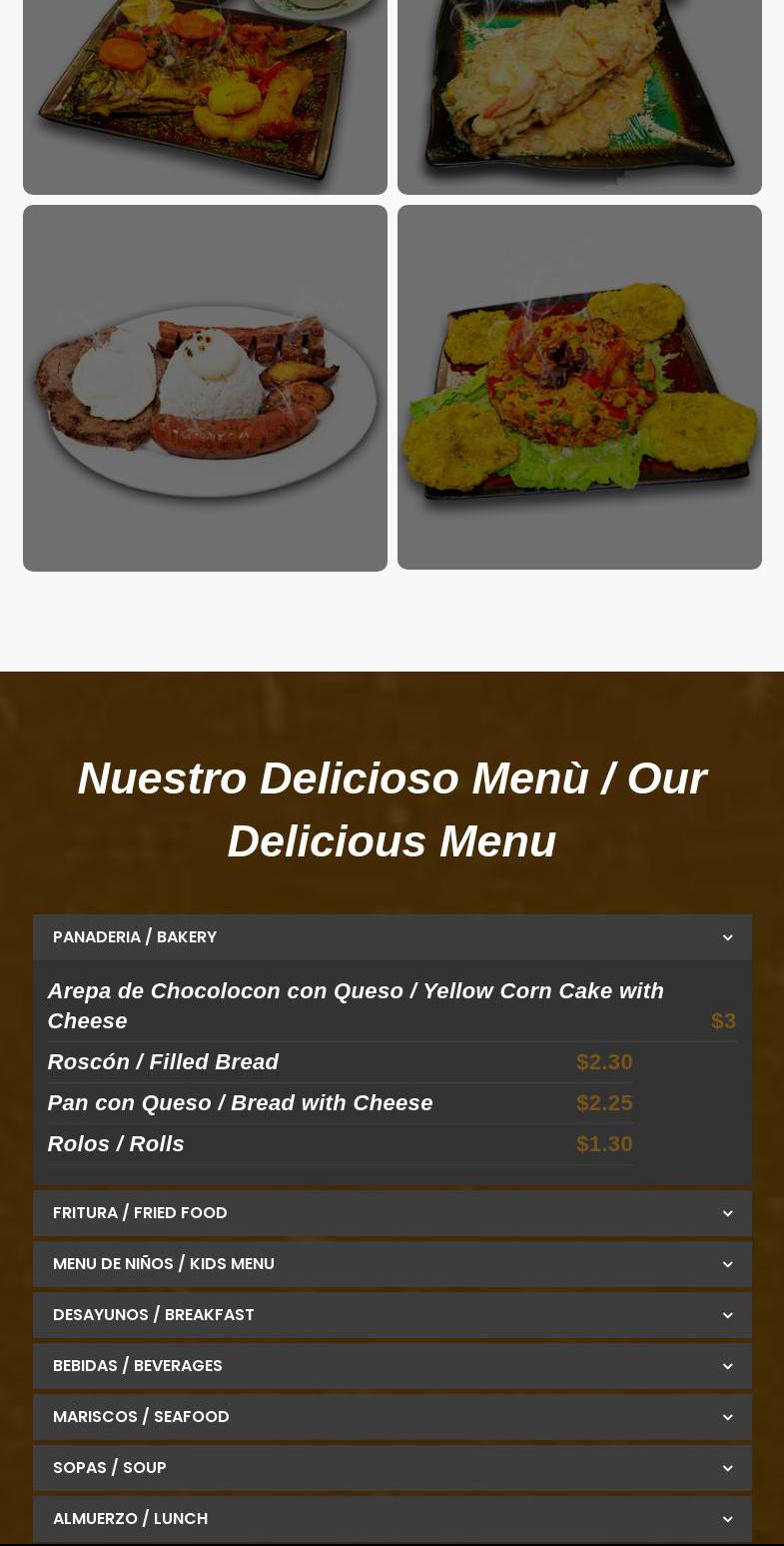View the rice dish with tostones photo
Screen dimensions: 784x1546
pos(579,388)
